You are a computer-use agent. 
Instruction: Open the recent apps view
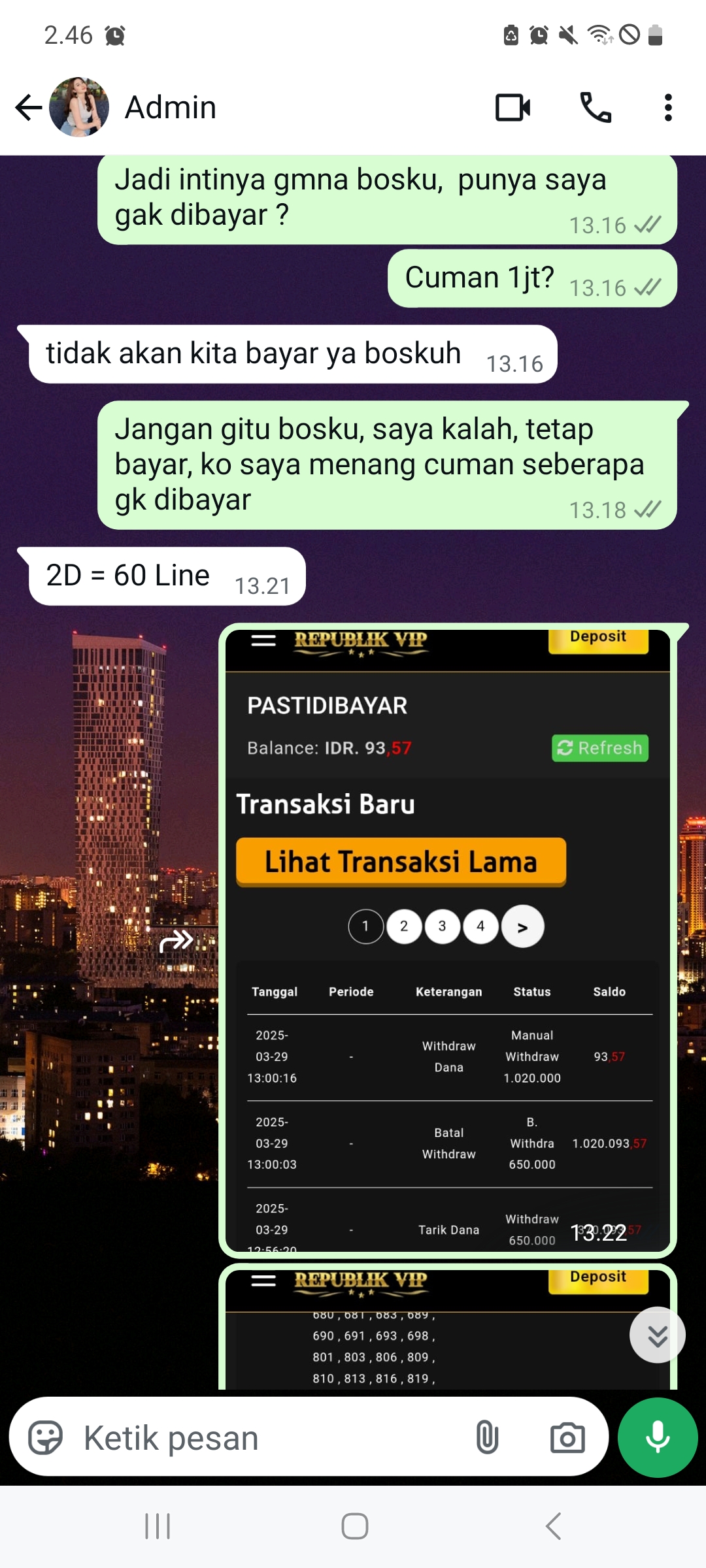tap(158, 1526)
